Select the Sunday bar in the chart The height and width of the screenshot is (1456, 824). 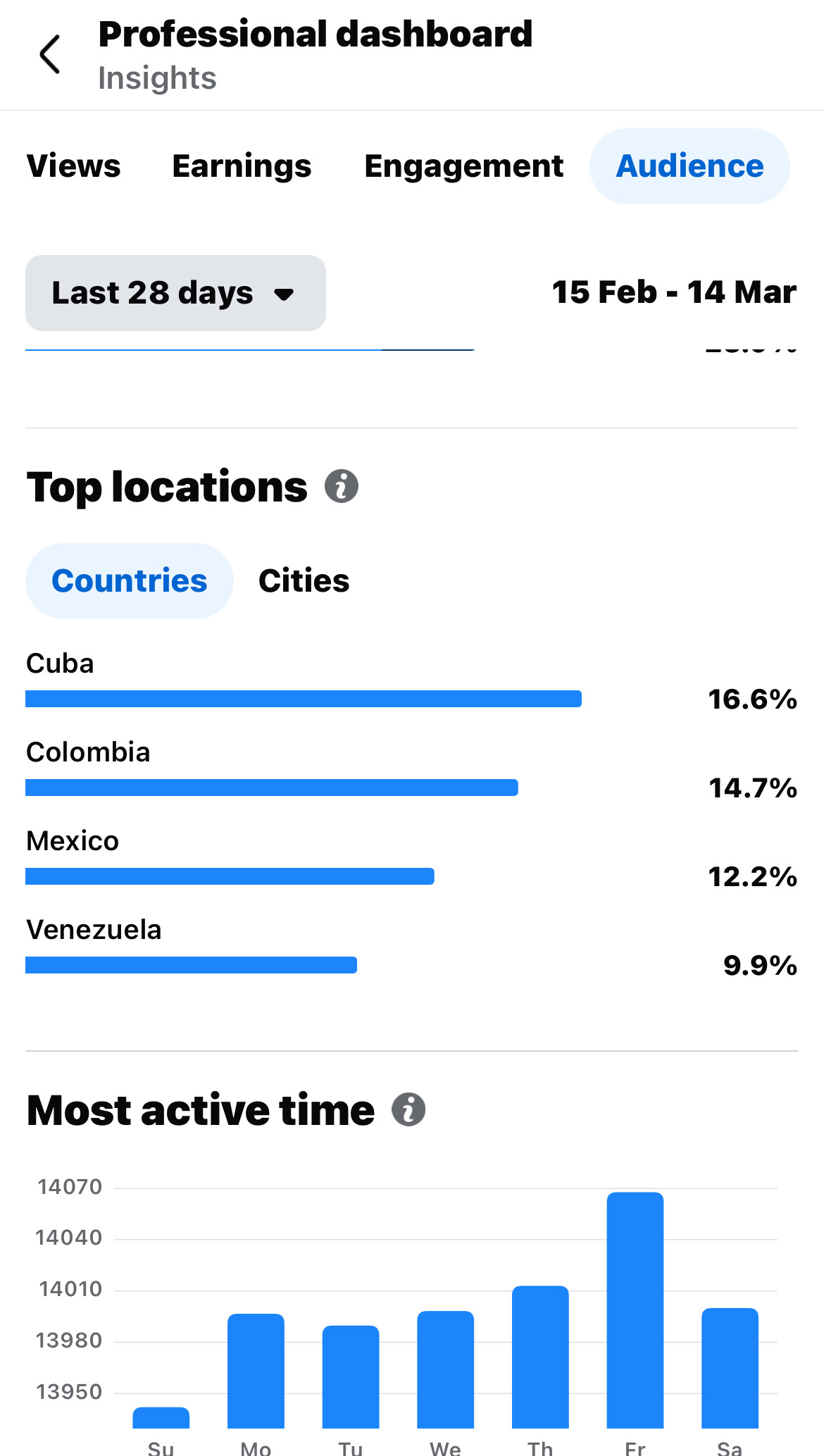[x=161, y=1417]
